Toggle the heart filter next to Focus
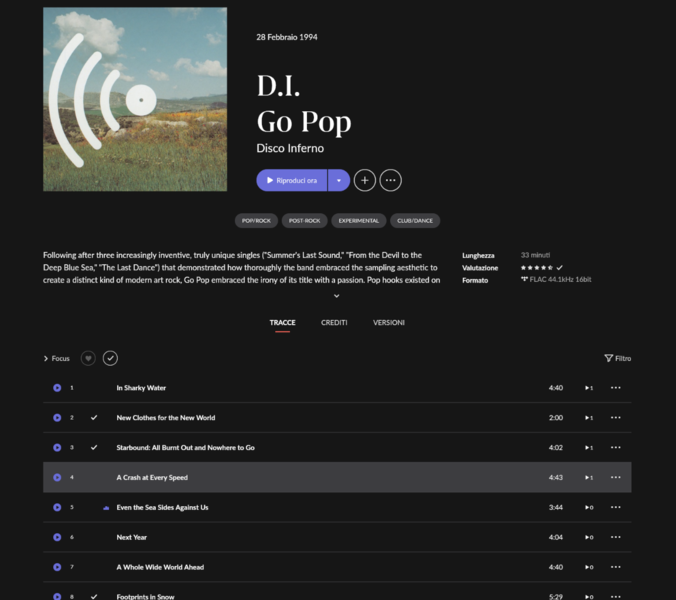 [x=88, y=358]
